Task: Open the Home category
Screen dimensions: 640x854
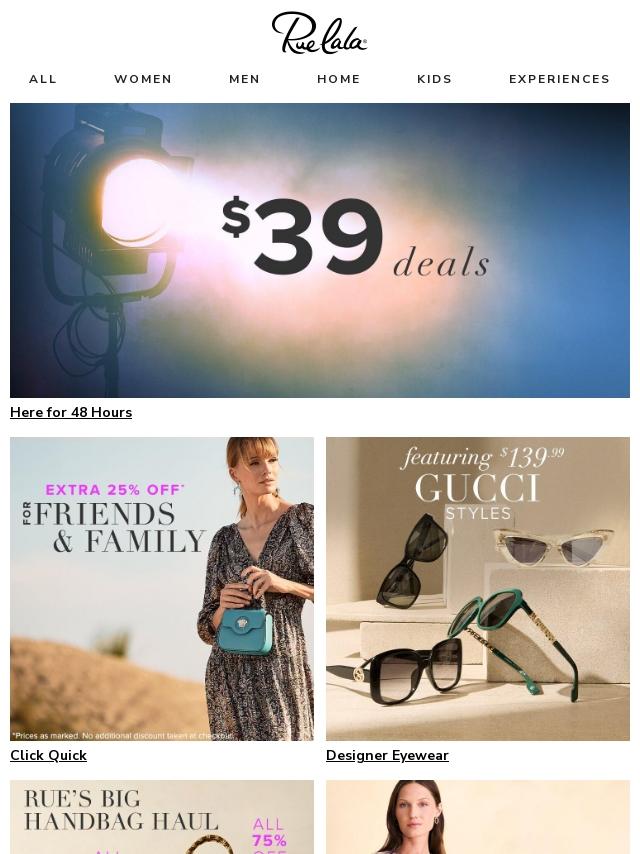Action: [x=339, y=79]
